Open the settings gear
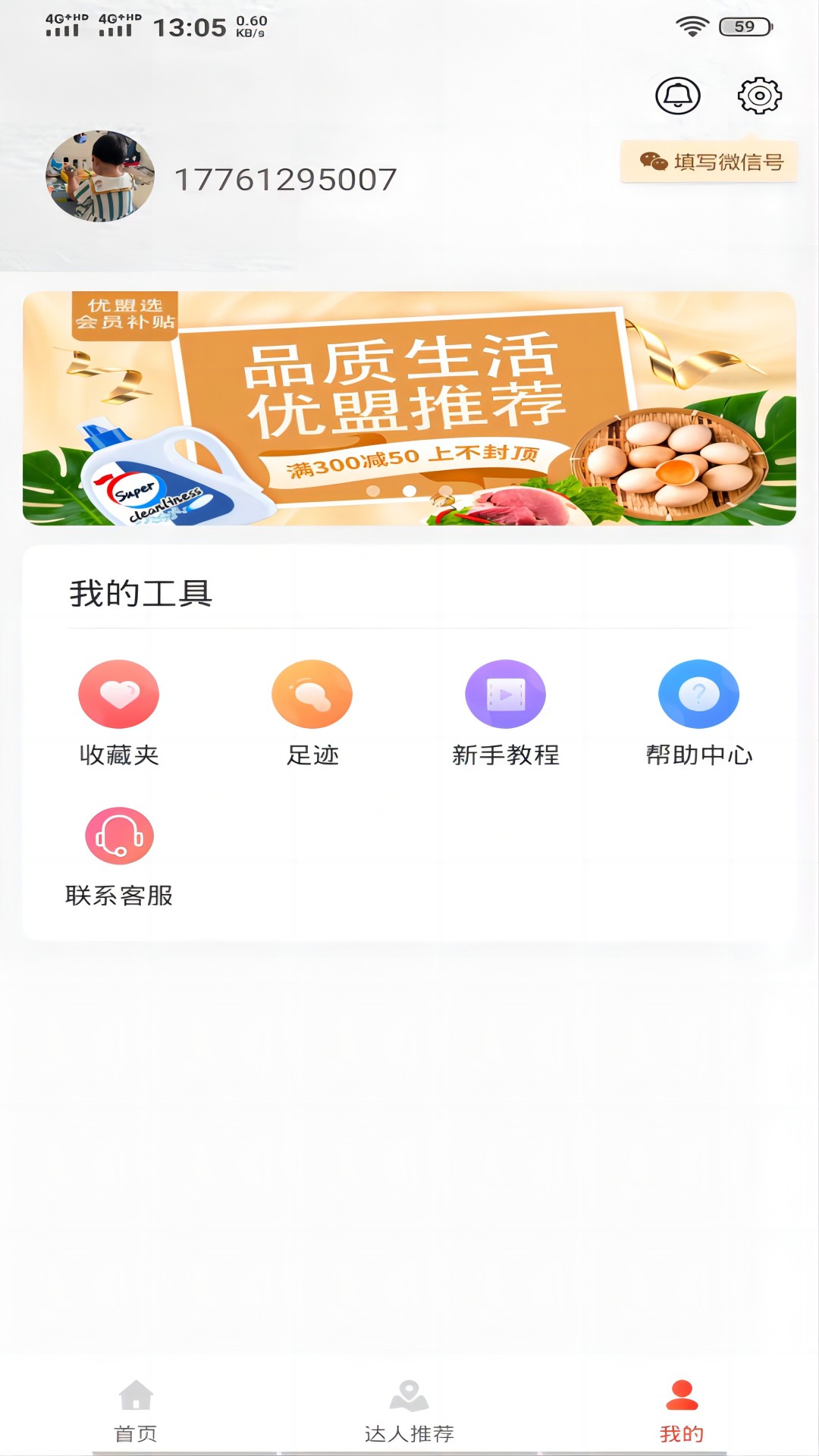Viewport: 819px width, 1456px height. click(759, 96)
